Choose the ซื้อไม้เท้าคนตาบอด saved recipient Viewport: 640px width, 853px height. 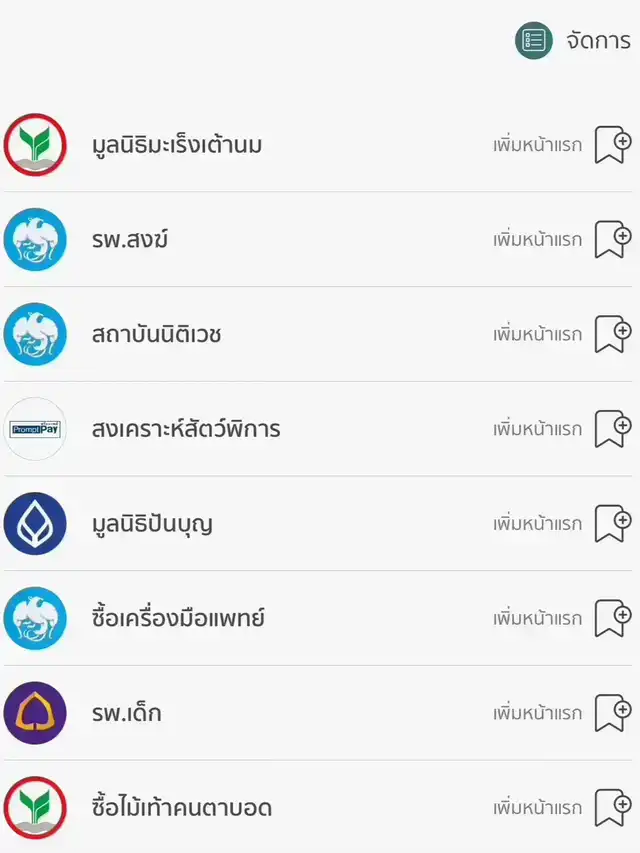pos(182,807)
